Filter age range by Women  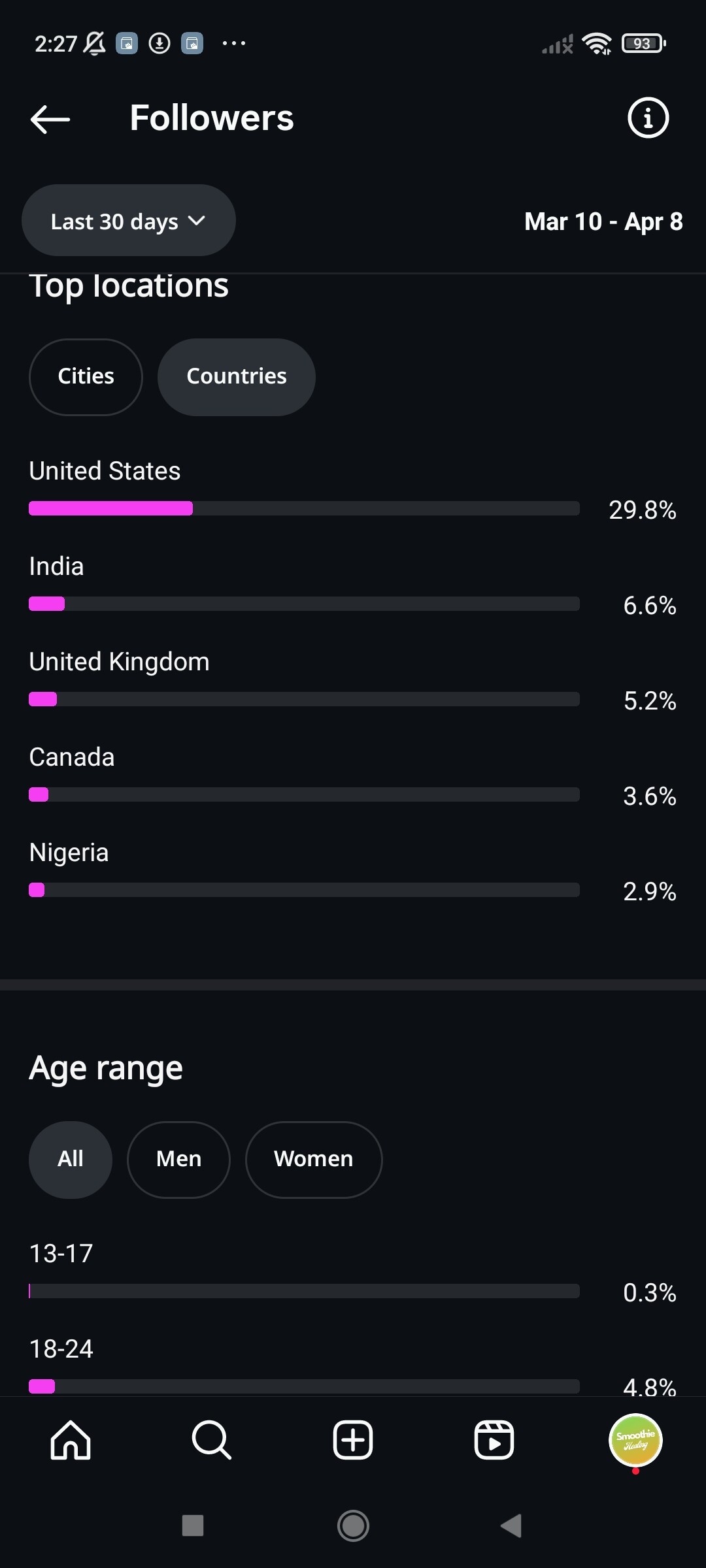[x=313, y=1159]
